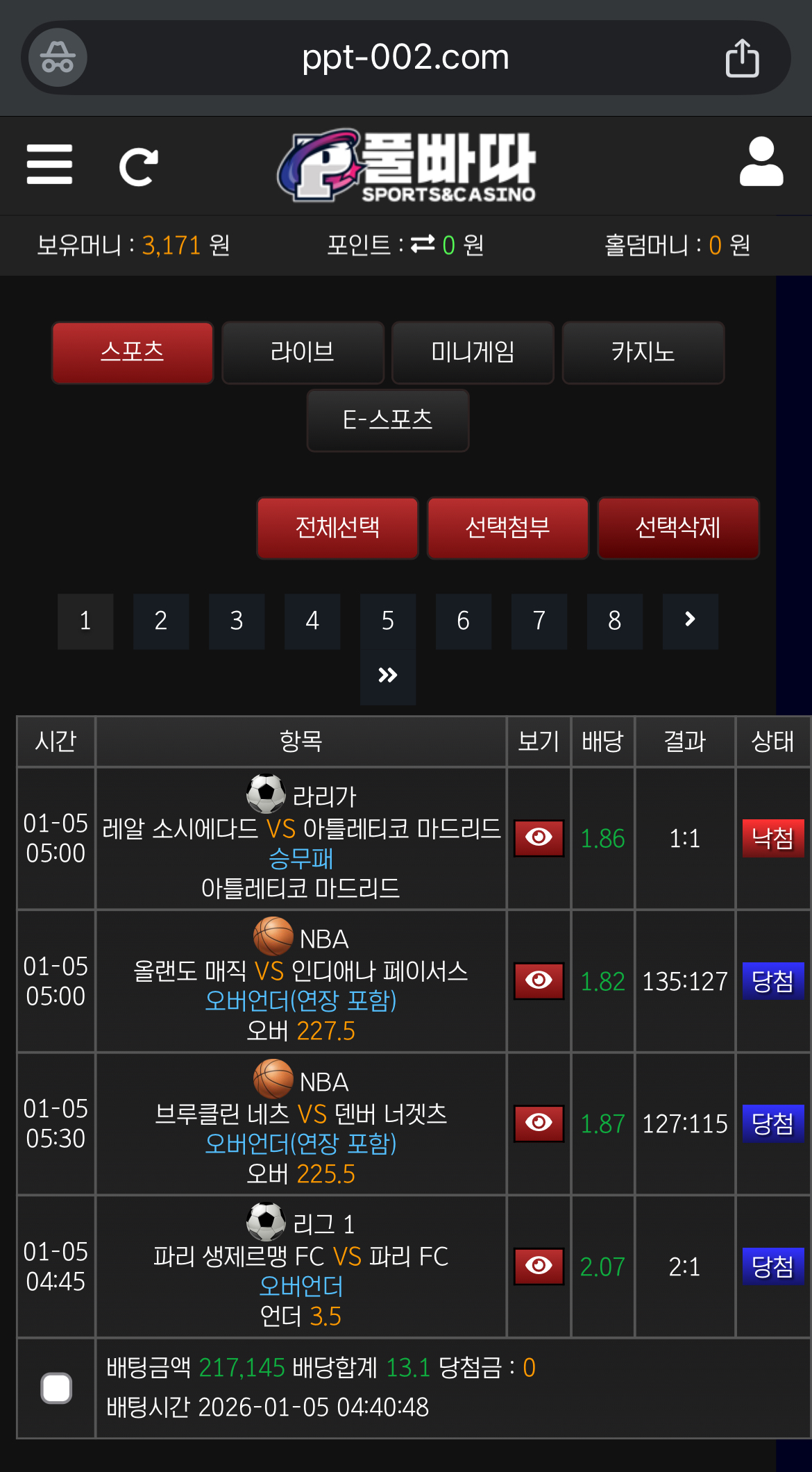This screenshot has width=812, height=1472.
Task: Jump to last page using double chevron
Action: pyautogui.click(x=387, y=674)
